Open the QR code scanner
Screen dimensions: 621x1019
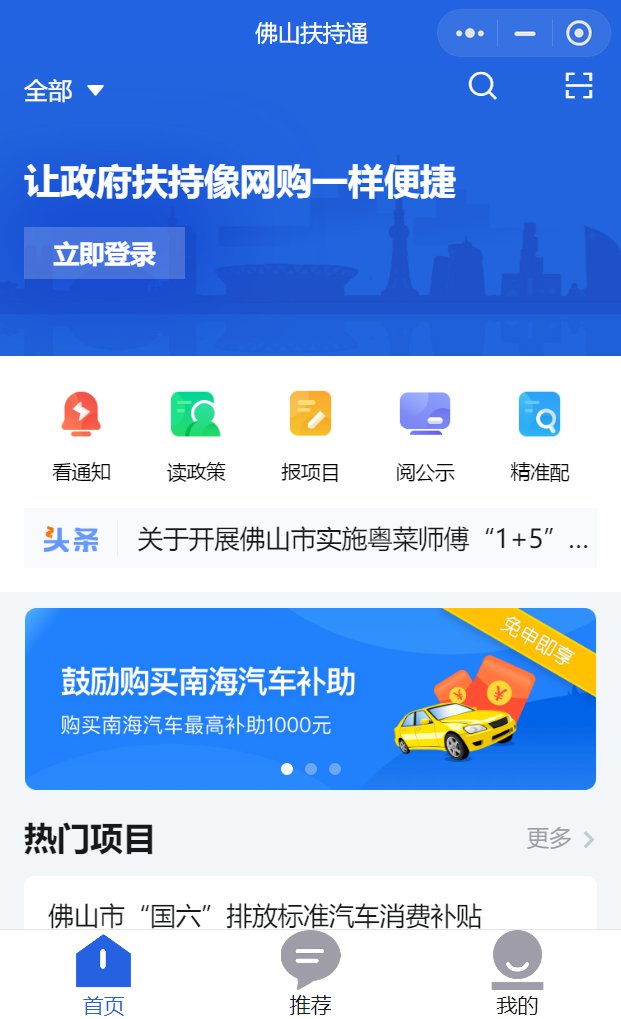click(x=579, y=87)
